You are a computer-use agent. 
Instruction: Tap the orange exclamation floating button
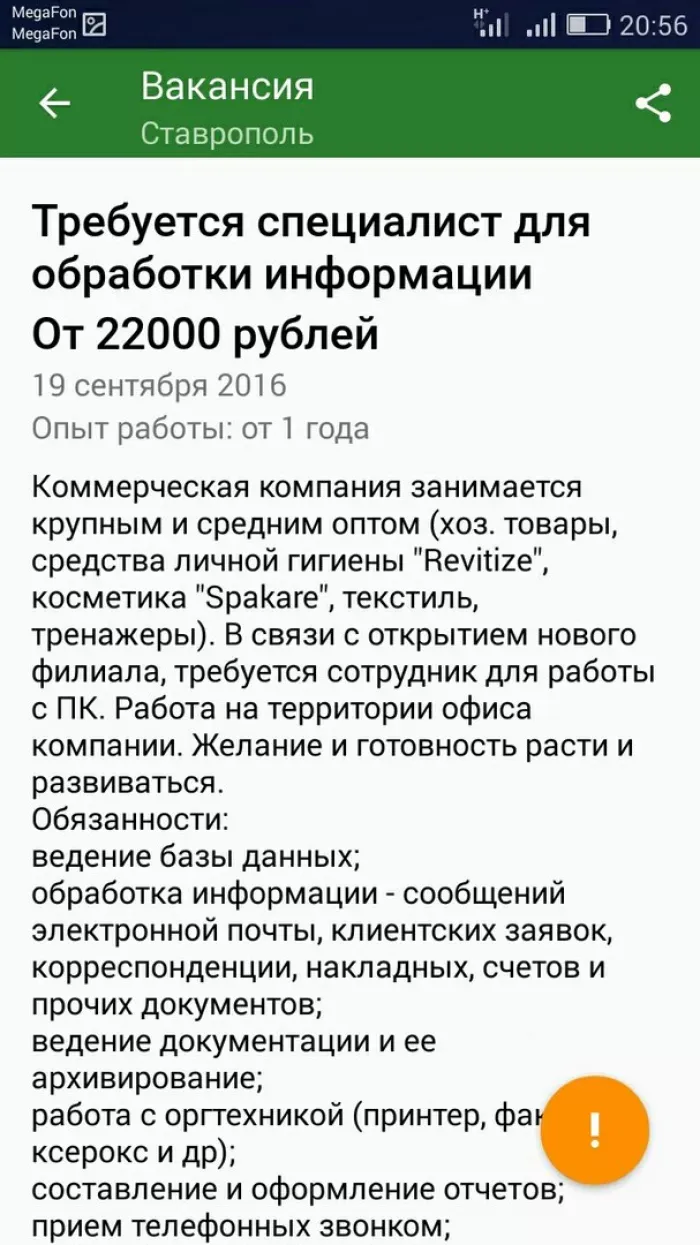point(595,1130)
